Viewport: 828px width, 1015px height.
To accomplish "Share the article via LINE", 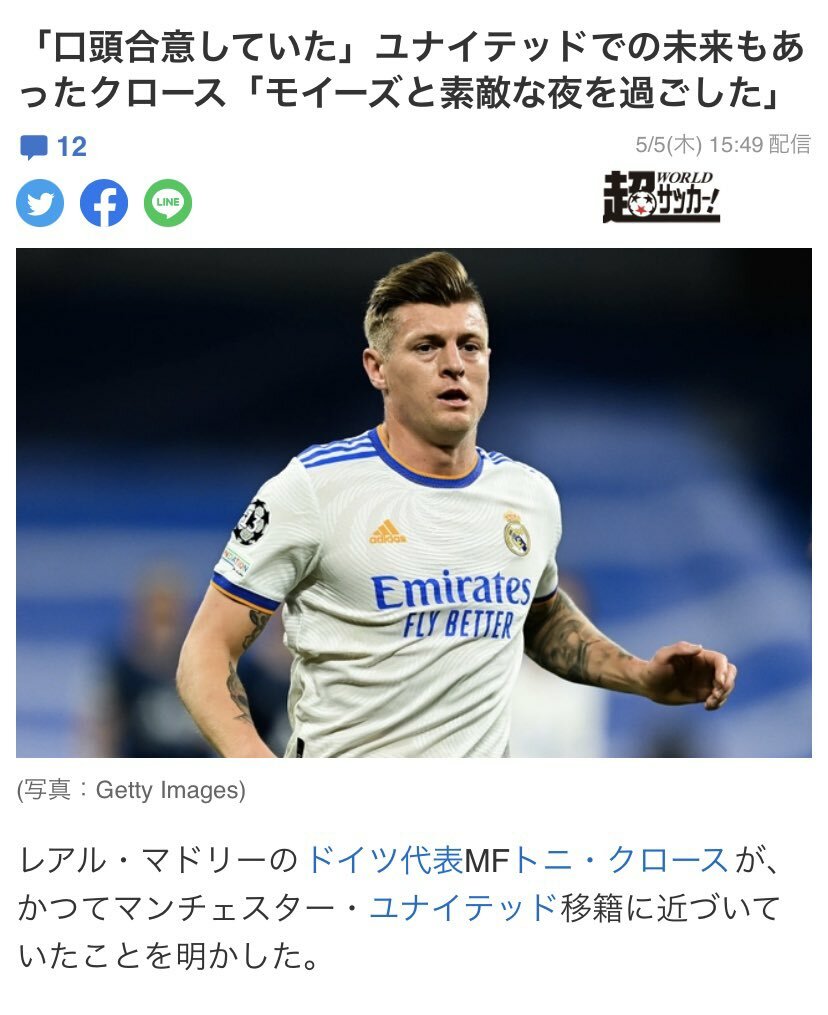I will (168, 203).
